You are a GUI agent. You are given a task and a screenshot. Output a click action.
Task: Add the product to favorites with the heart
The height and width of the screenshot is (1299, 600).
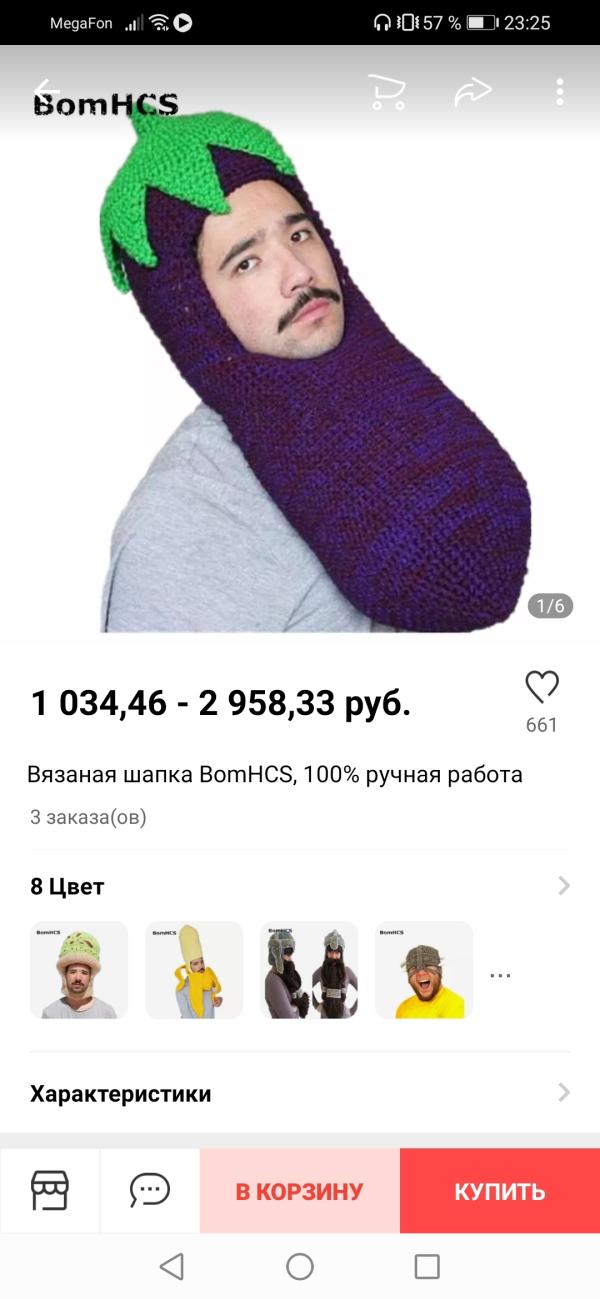coord(541,688)
